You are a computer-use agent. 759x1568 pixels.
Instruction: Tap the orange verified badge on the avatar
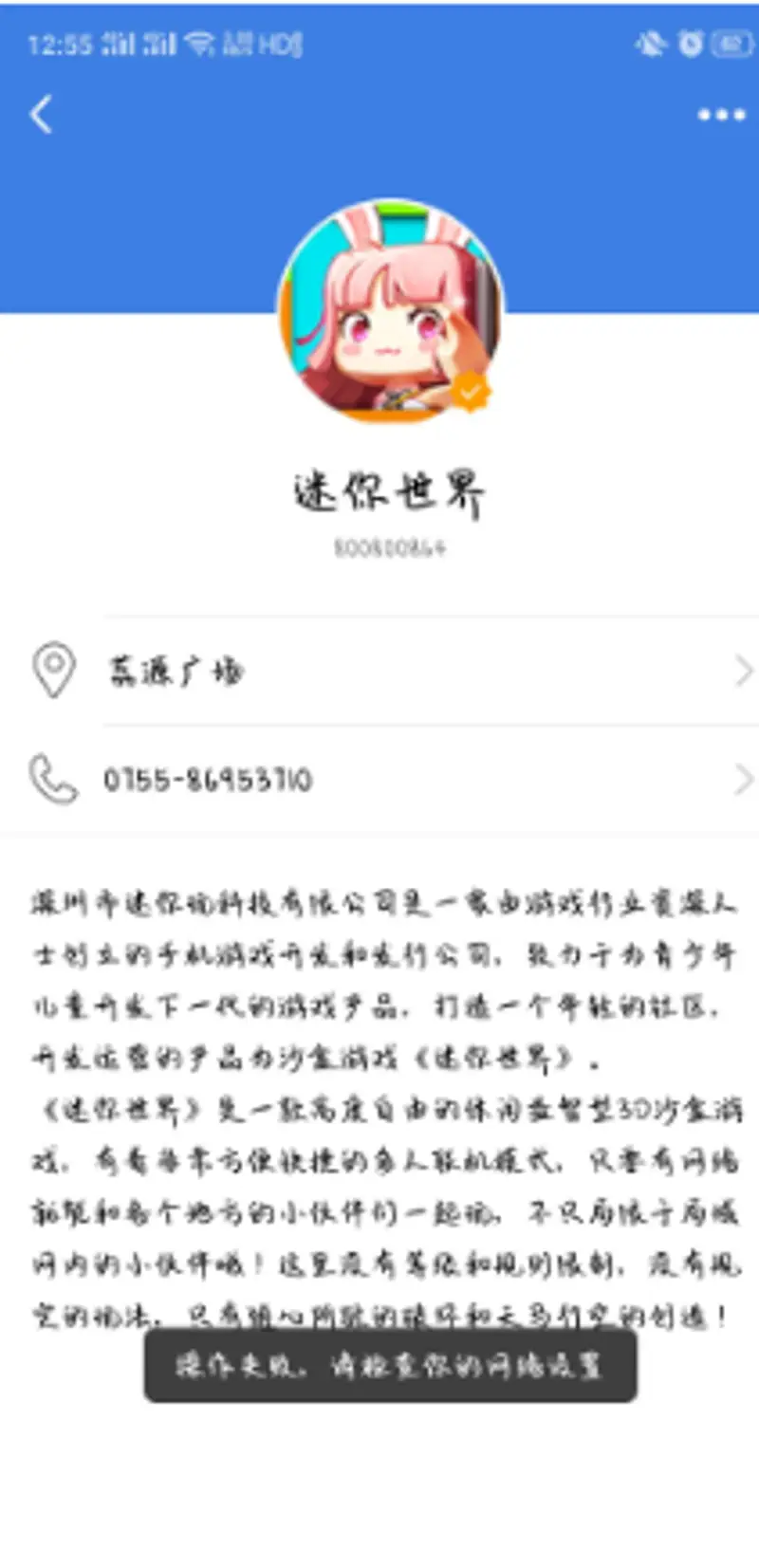[471, 391]
